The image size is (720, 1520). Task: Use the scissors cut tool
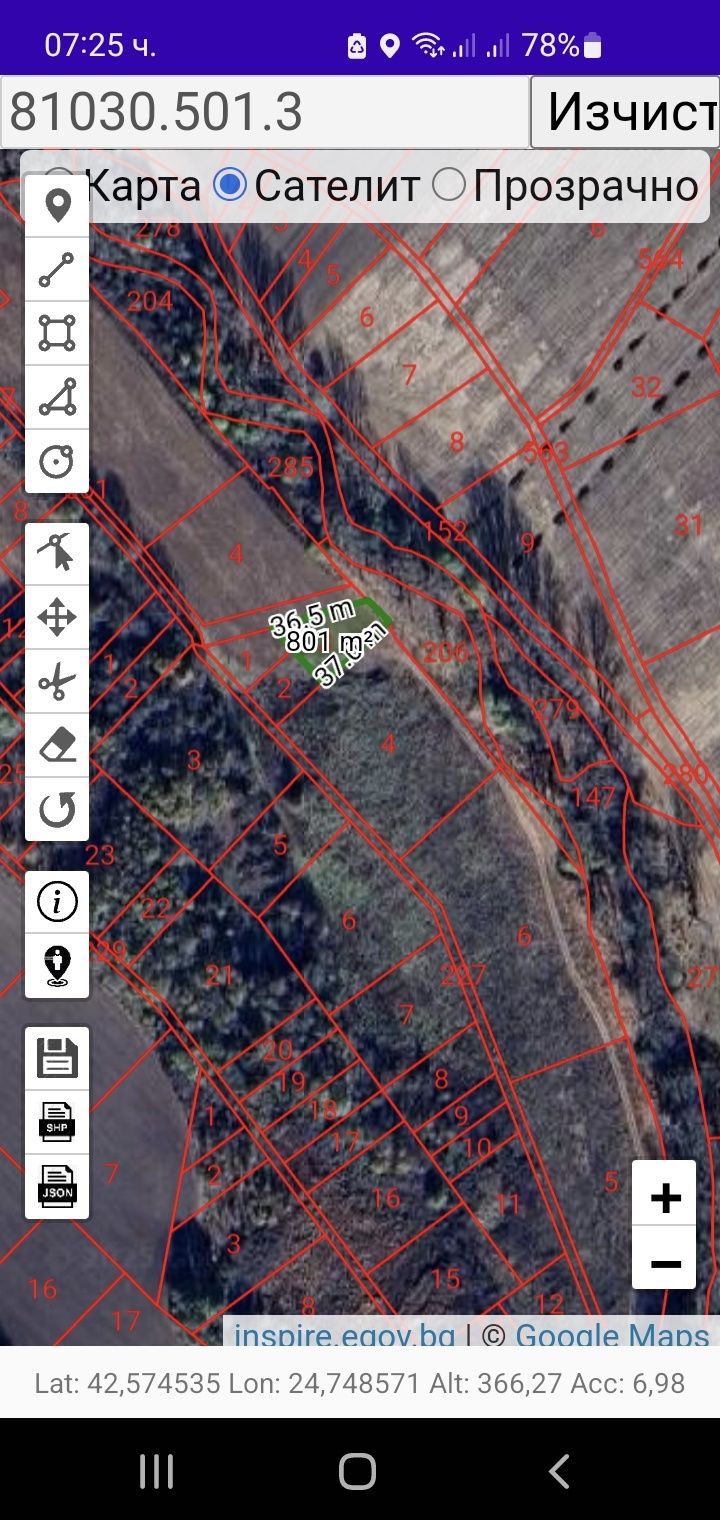click(x=57, y=682)
